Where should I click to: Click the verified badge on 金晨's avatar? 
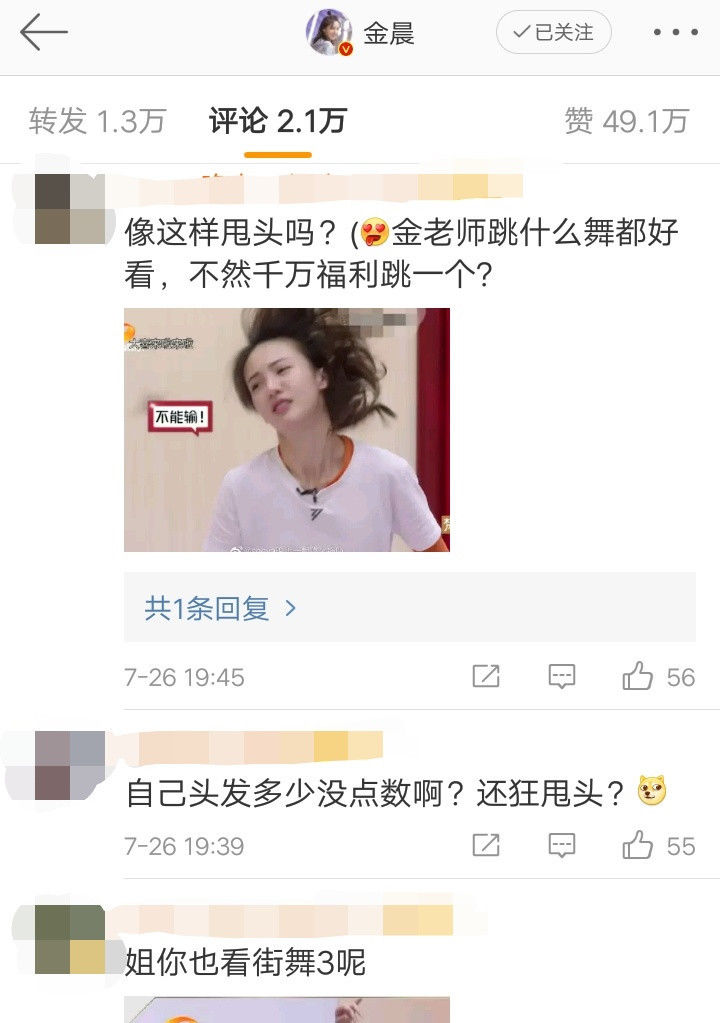pyautogui.click(x=345, y=46)
